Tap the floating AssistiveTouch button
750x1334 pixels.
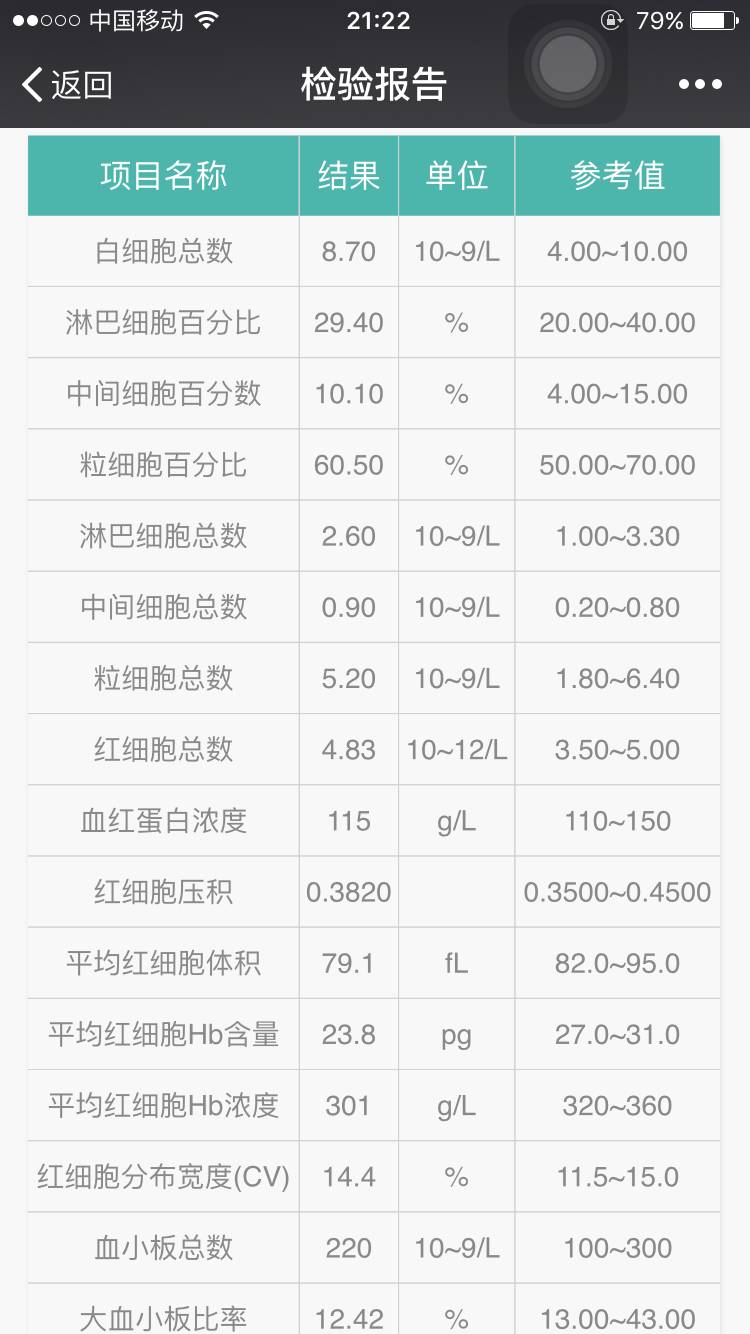567,64
